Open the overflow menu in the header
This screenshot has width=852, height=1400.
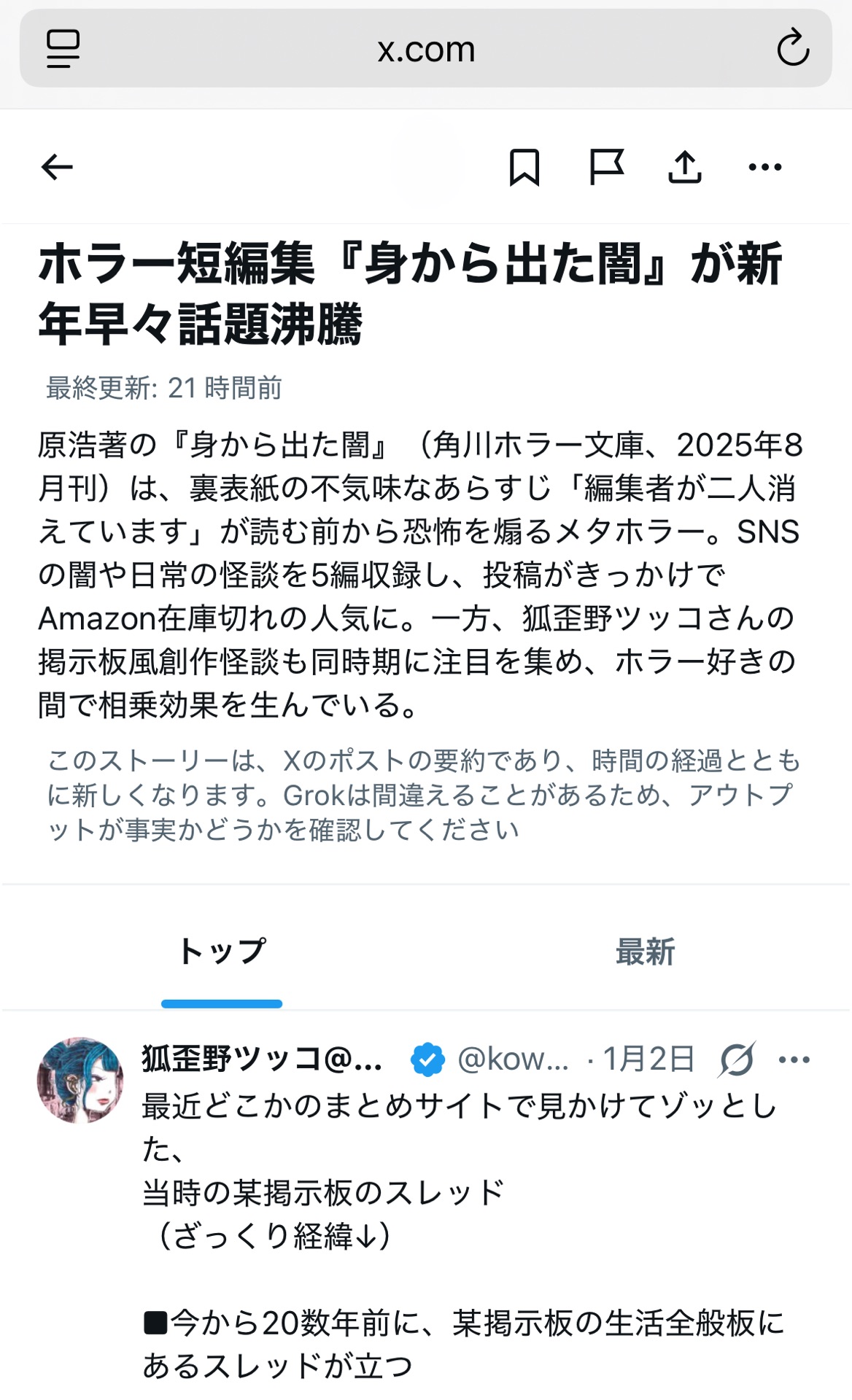(765, 167)
